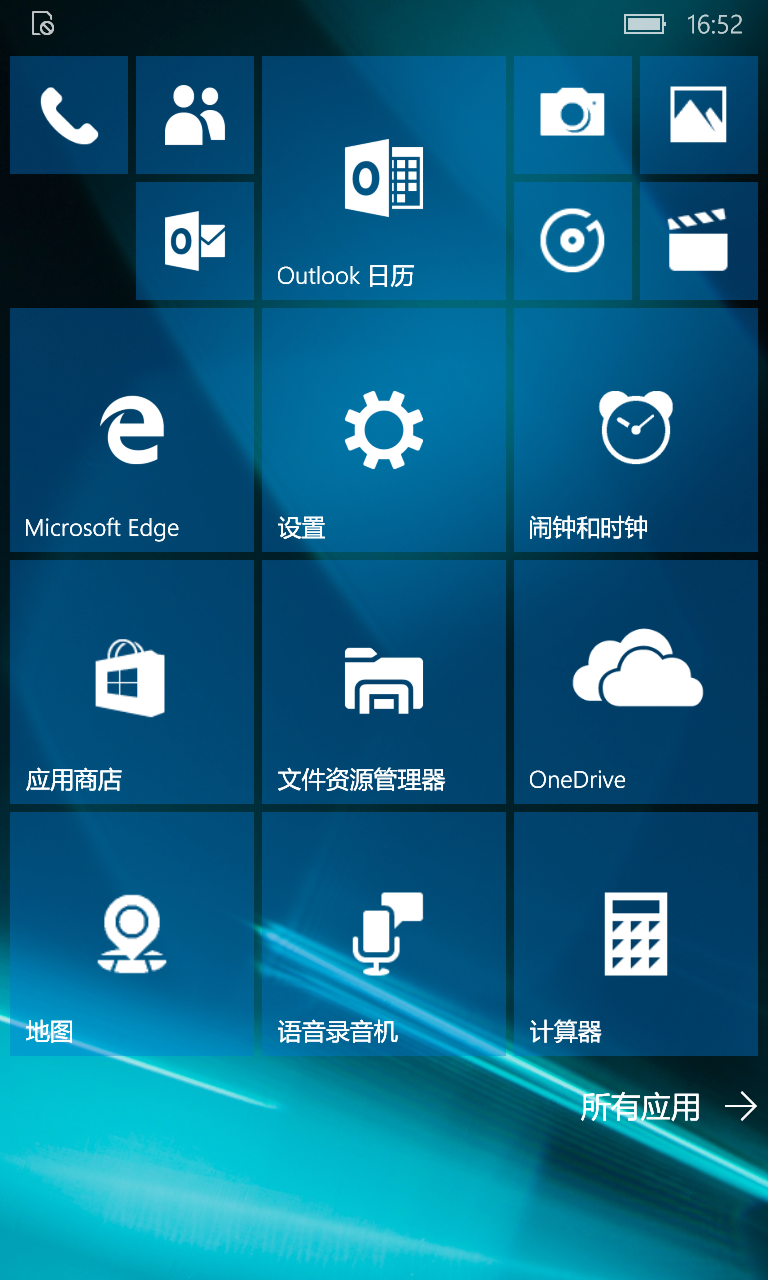The height and width of the screenshot is (1280, 768).
Task: Open the 地图 maps tile
Action: click(132, 934)
